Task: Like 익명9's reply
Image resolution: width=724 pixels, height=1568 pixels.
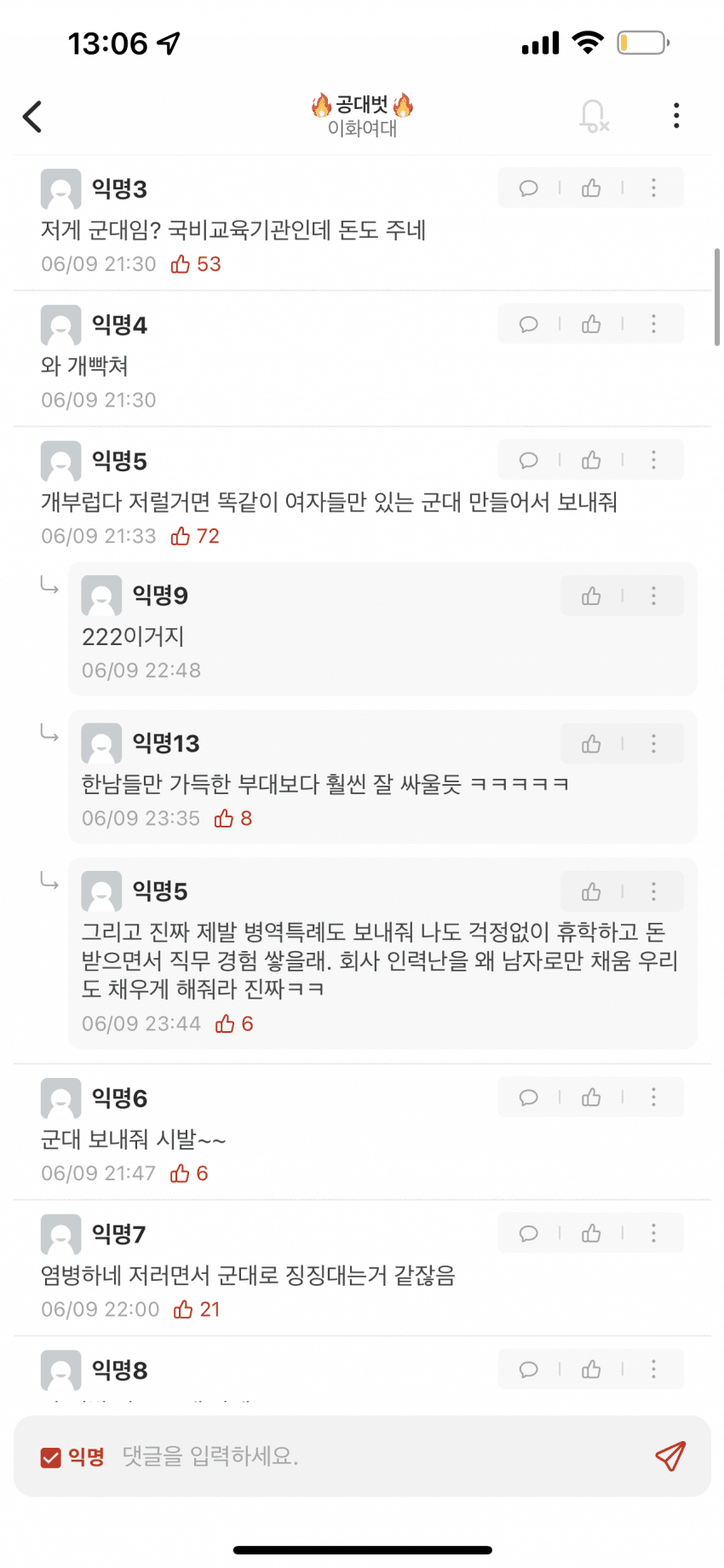Action: tap(591, 597)
